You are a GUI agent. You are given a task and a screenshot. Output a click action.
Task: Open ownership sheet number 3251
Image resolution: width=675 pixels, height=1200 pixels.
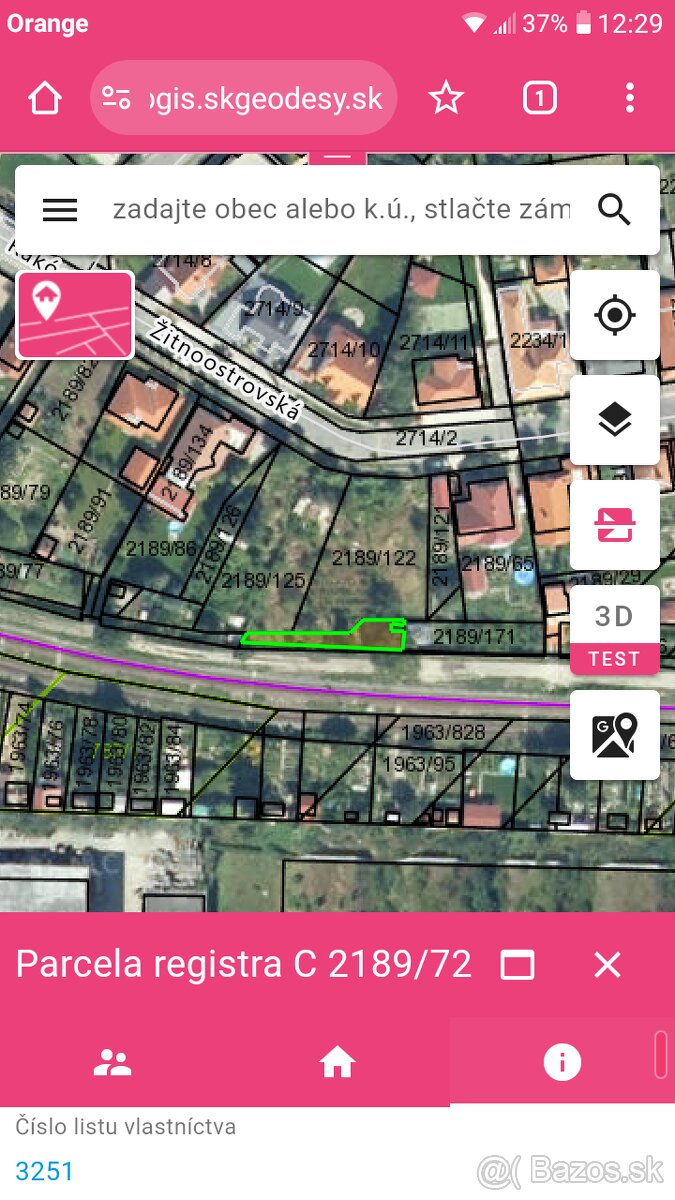tap(45, 1171)
